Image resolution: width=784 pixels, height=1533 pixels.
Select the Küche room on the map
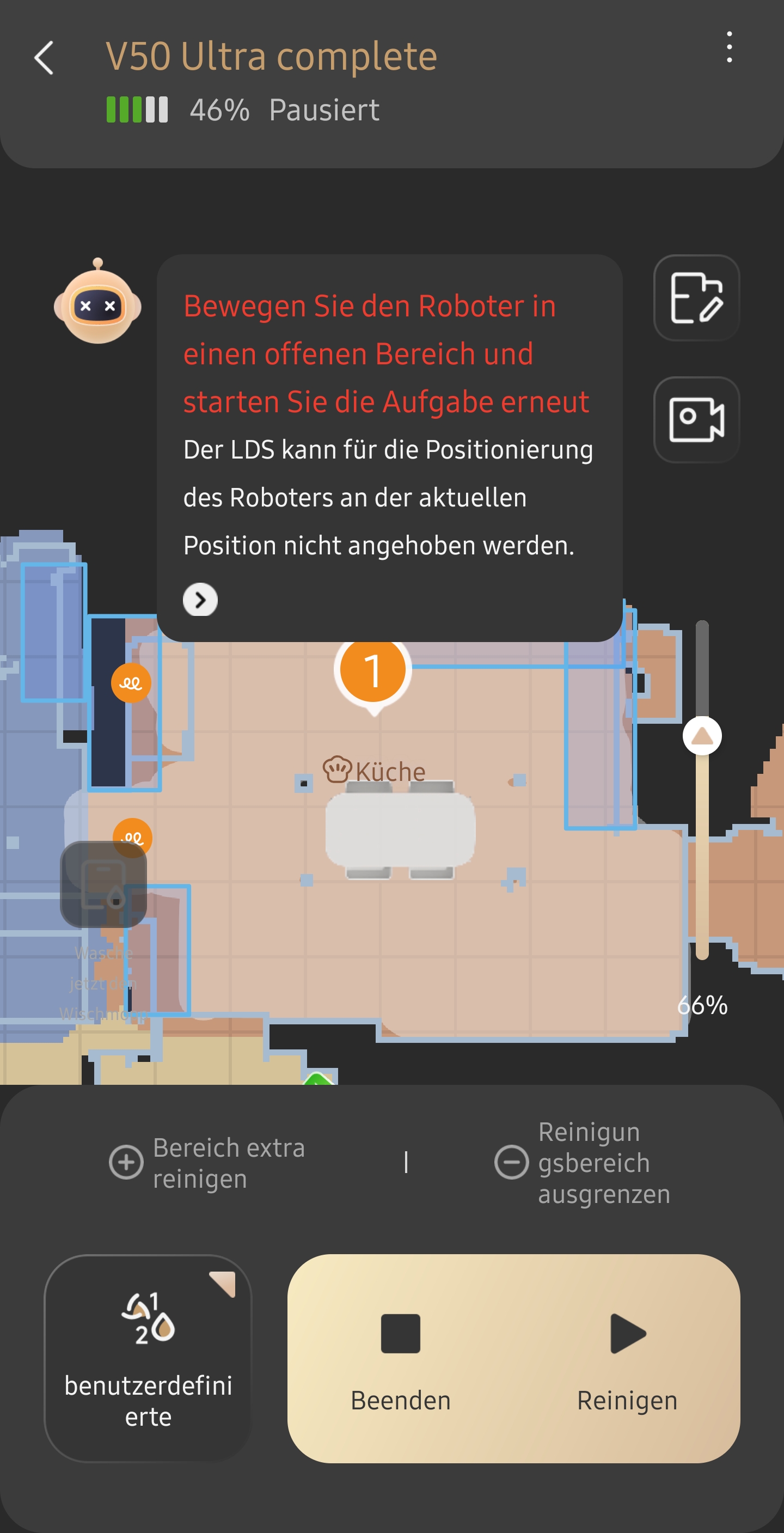[x=375, y=771]
